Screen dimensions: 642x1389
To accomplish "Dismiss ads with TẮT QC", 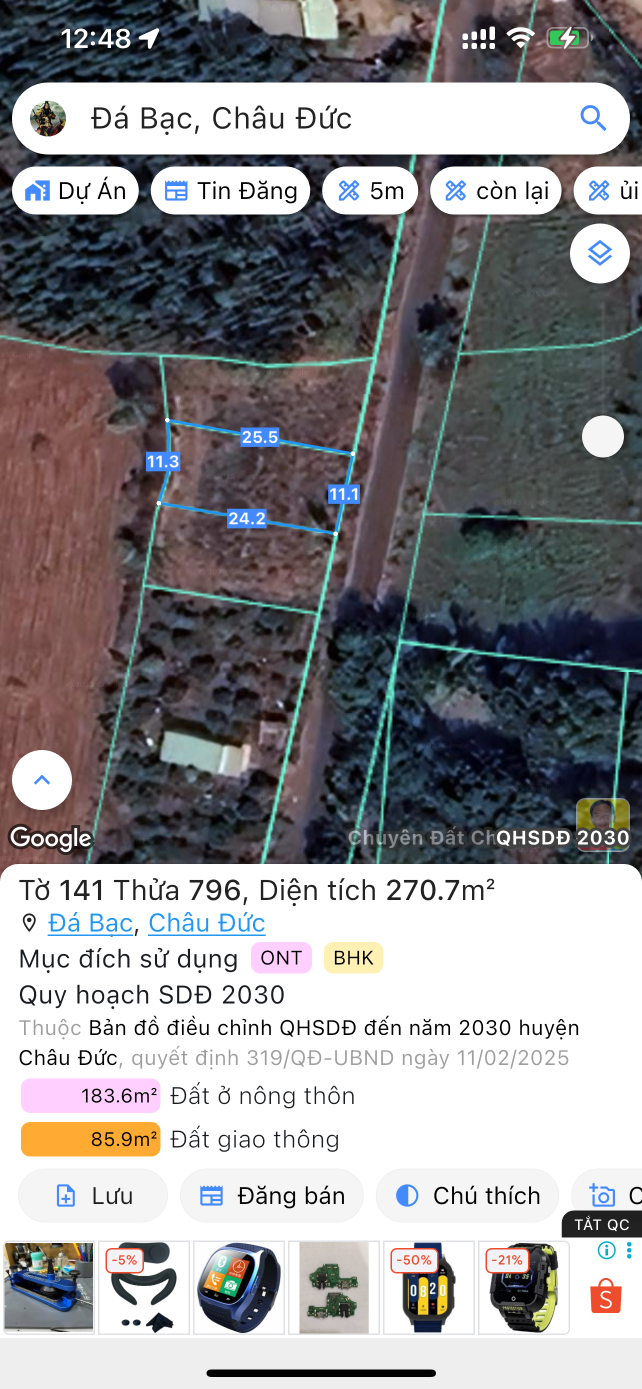I will 602,1225.
